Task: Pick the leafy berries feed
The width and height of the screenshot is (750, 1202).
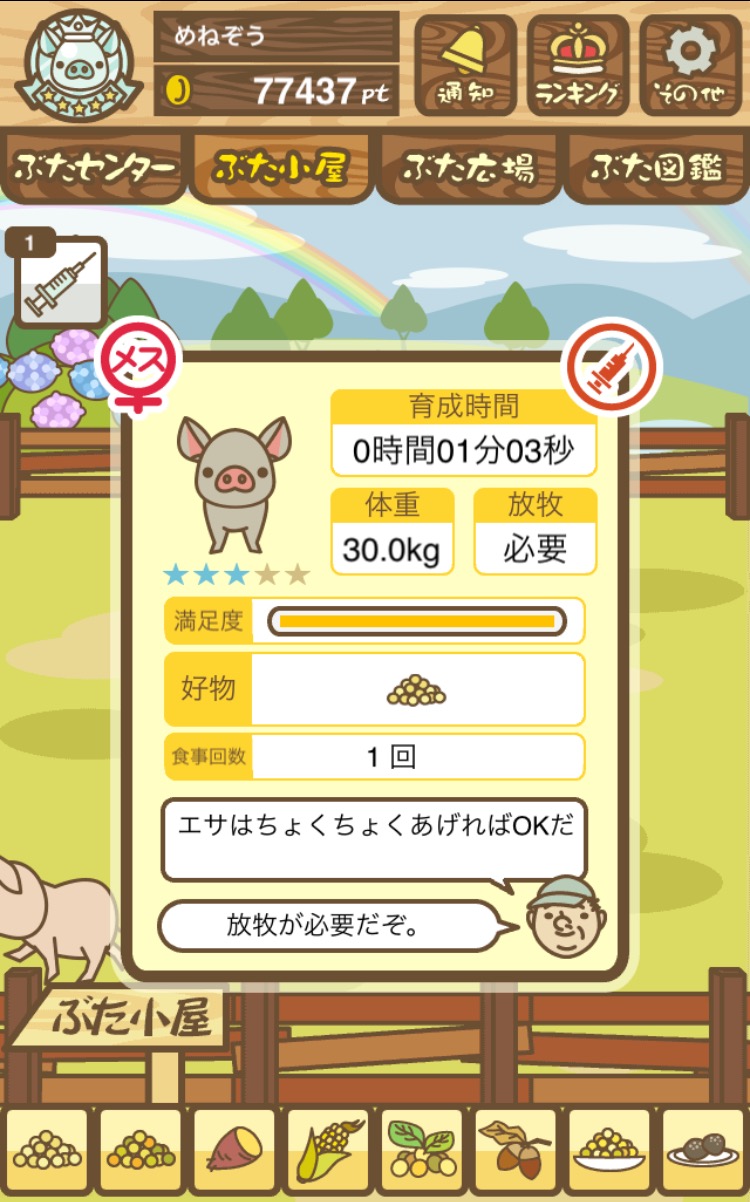Action: tap(422, 1151)
